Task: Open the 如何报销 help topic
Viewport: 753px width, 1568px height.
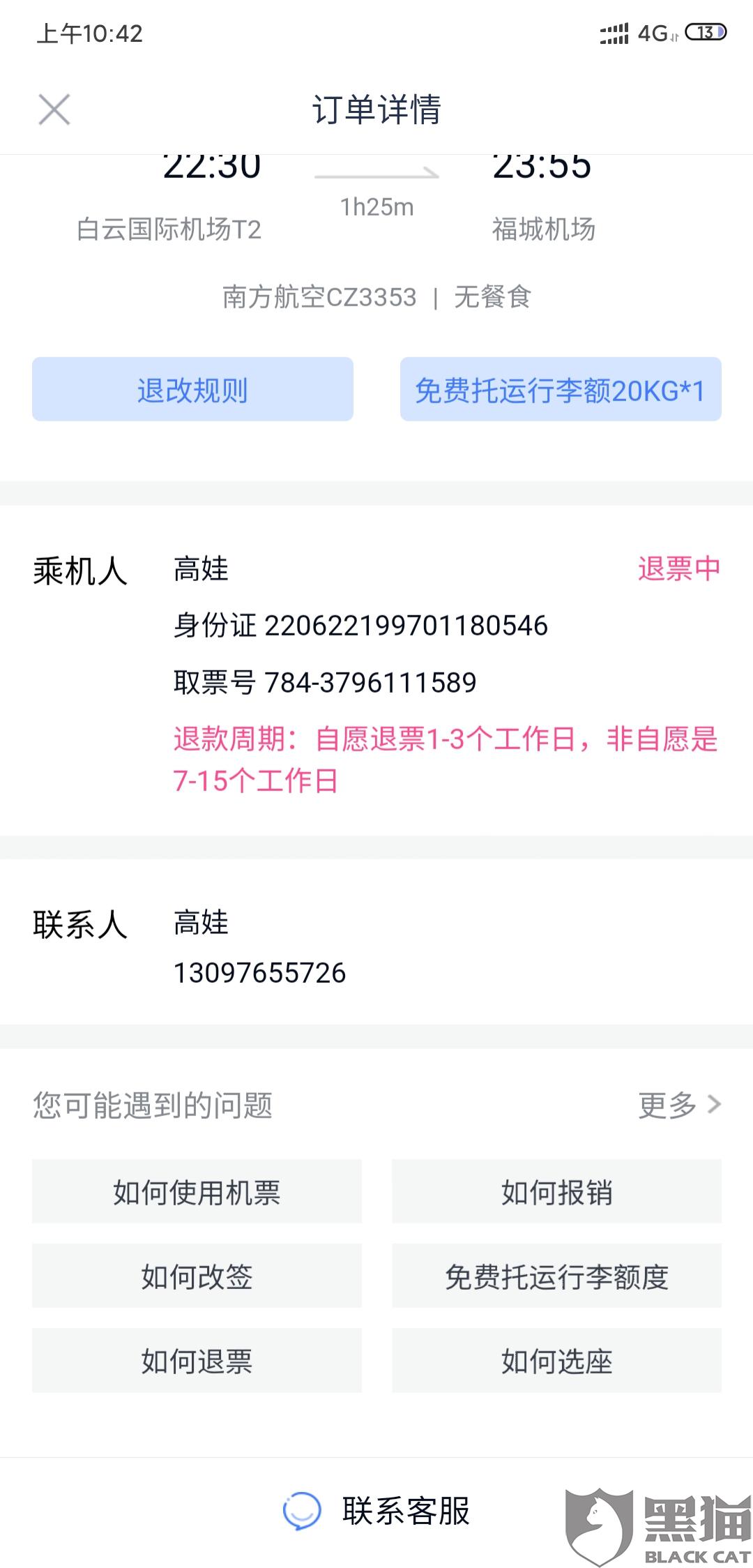Action: click(556, 1192)
